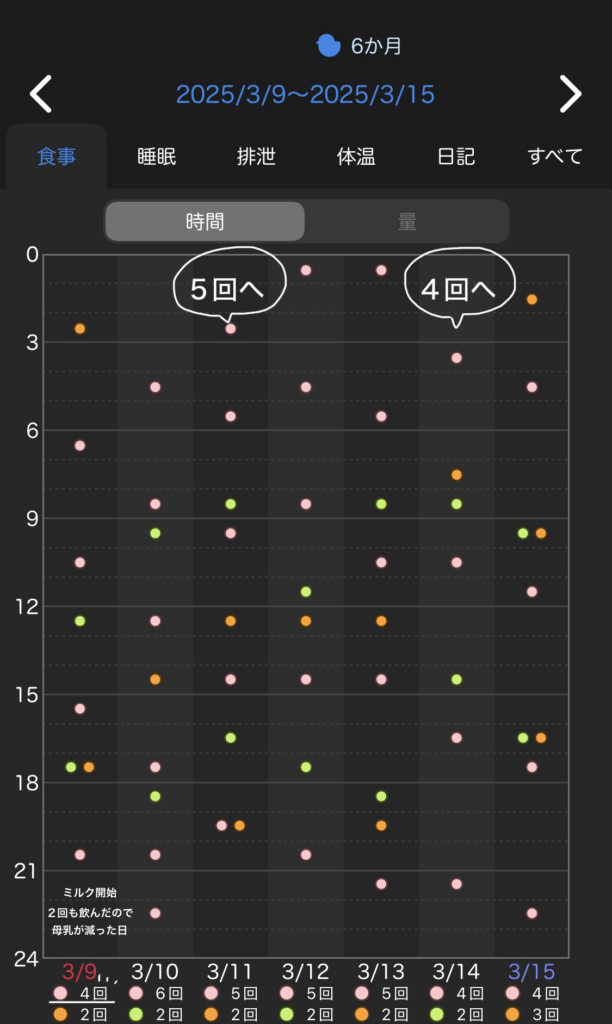
Task: Open the 排泄 tab
Action: [x=256, y=157]
